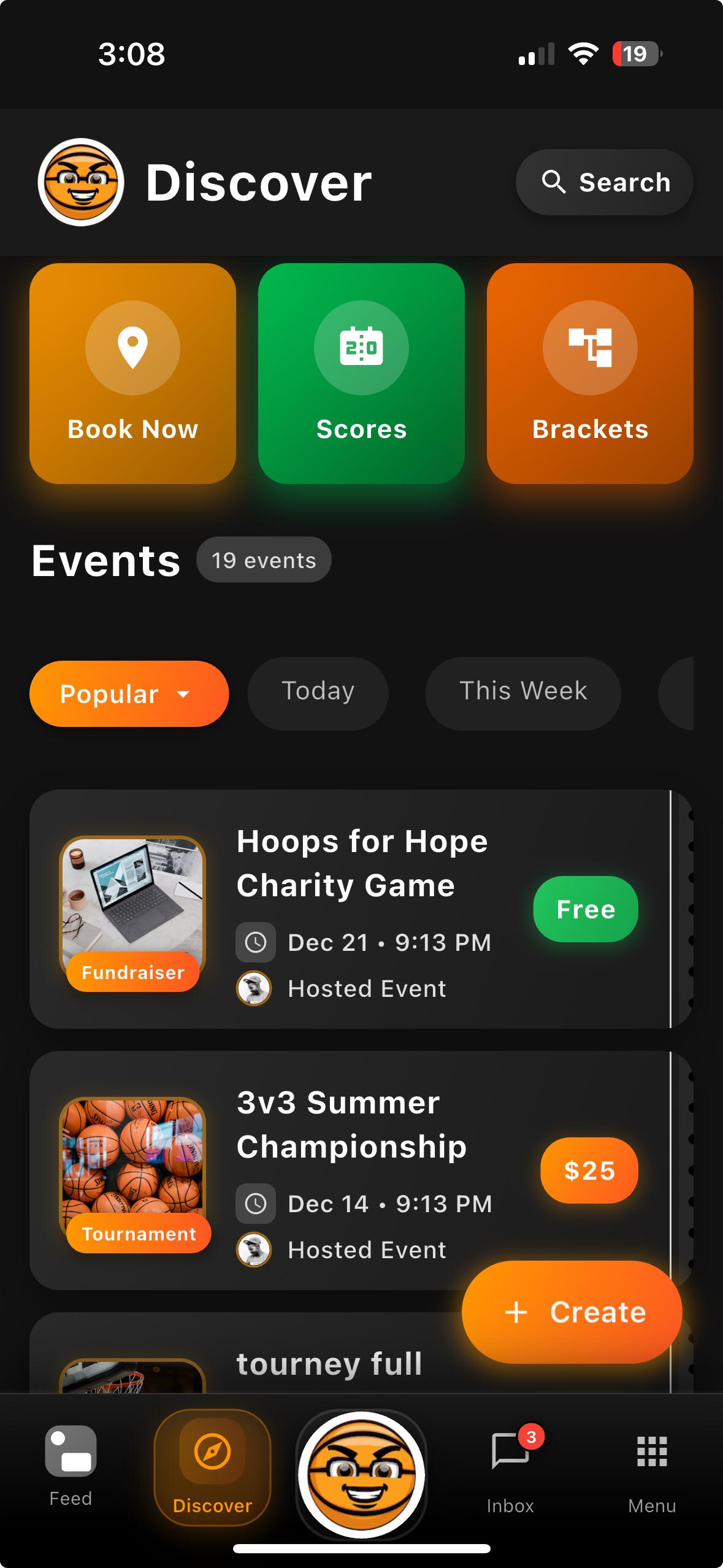Select the Book Now location icon
The image size is (723, 1568).
[x=133, y=347]
